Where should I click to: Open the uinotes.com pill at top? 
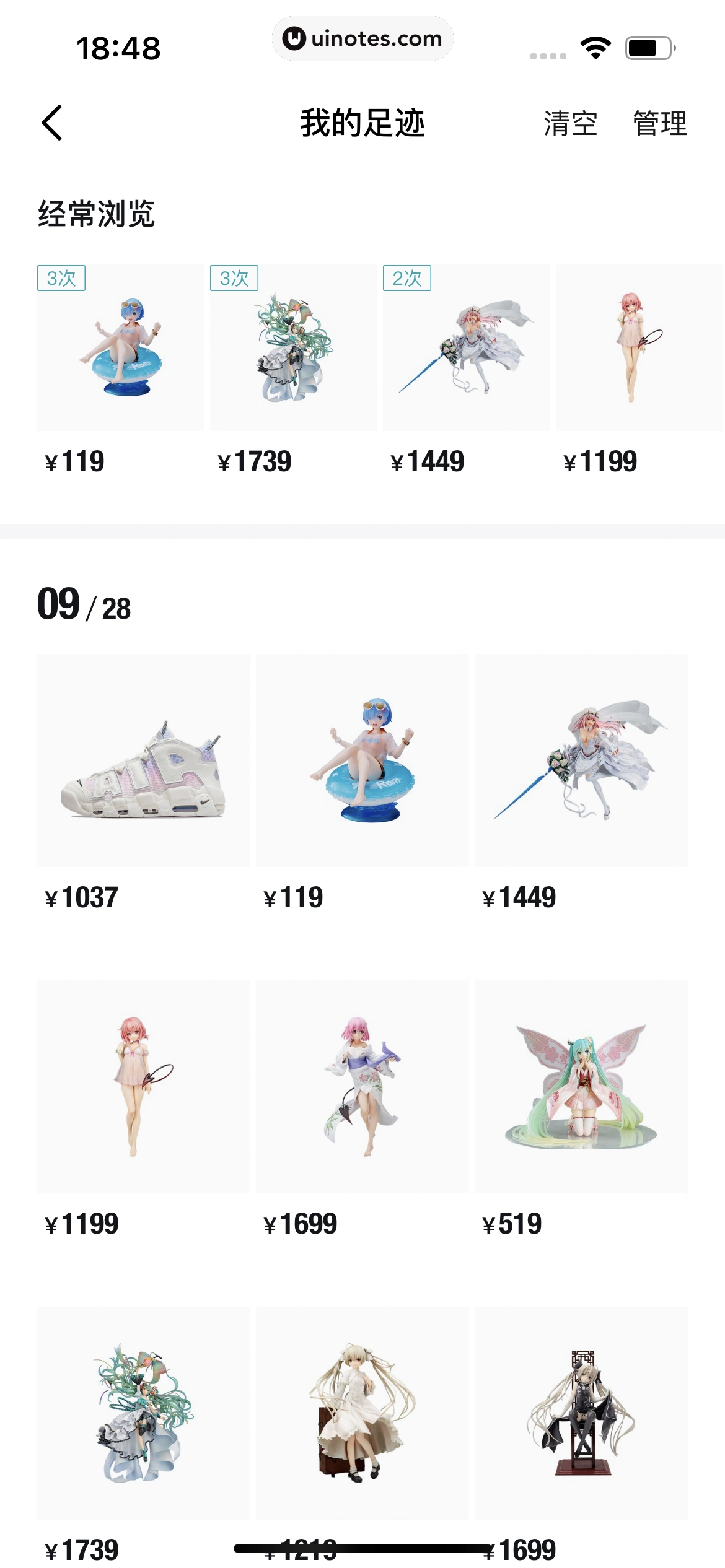pos(362,38)
